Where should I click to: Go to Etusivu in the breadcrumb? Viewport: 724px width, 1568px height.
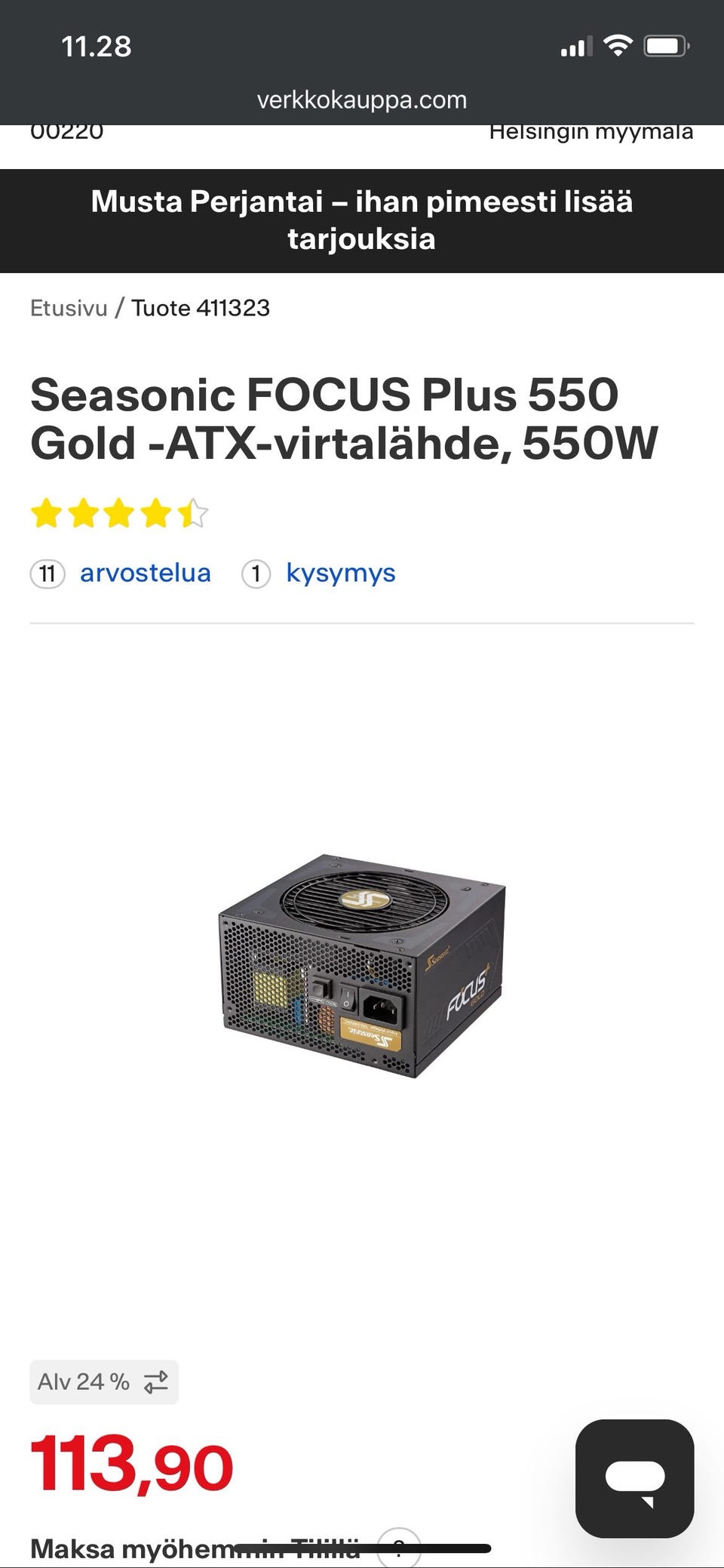(69, 308)
